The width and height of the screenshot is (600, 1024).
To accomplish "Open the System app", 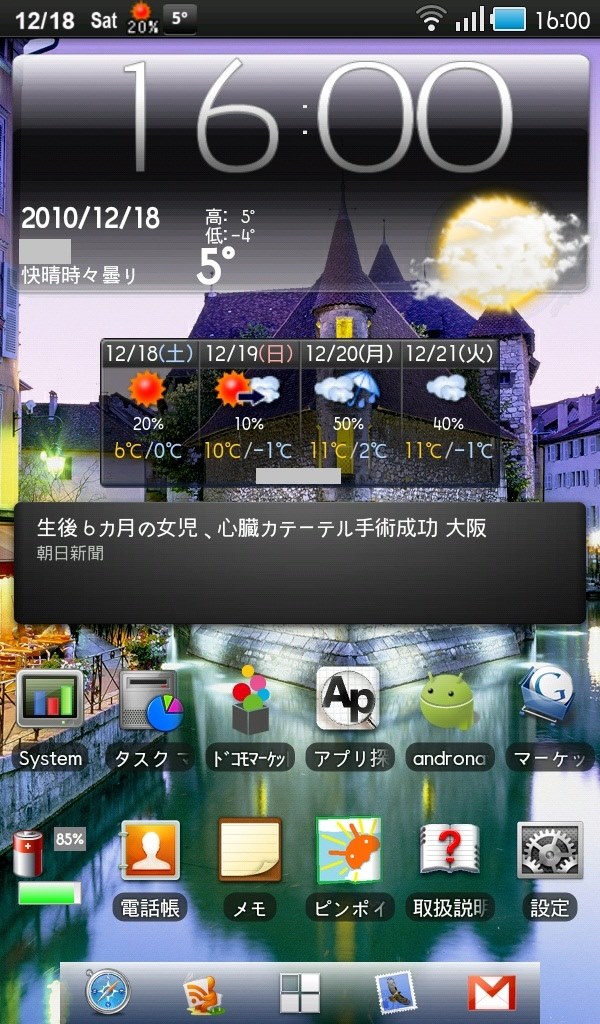I will 49,700.
